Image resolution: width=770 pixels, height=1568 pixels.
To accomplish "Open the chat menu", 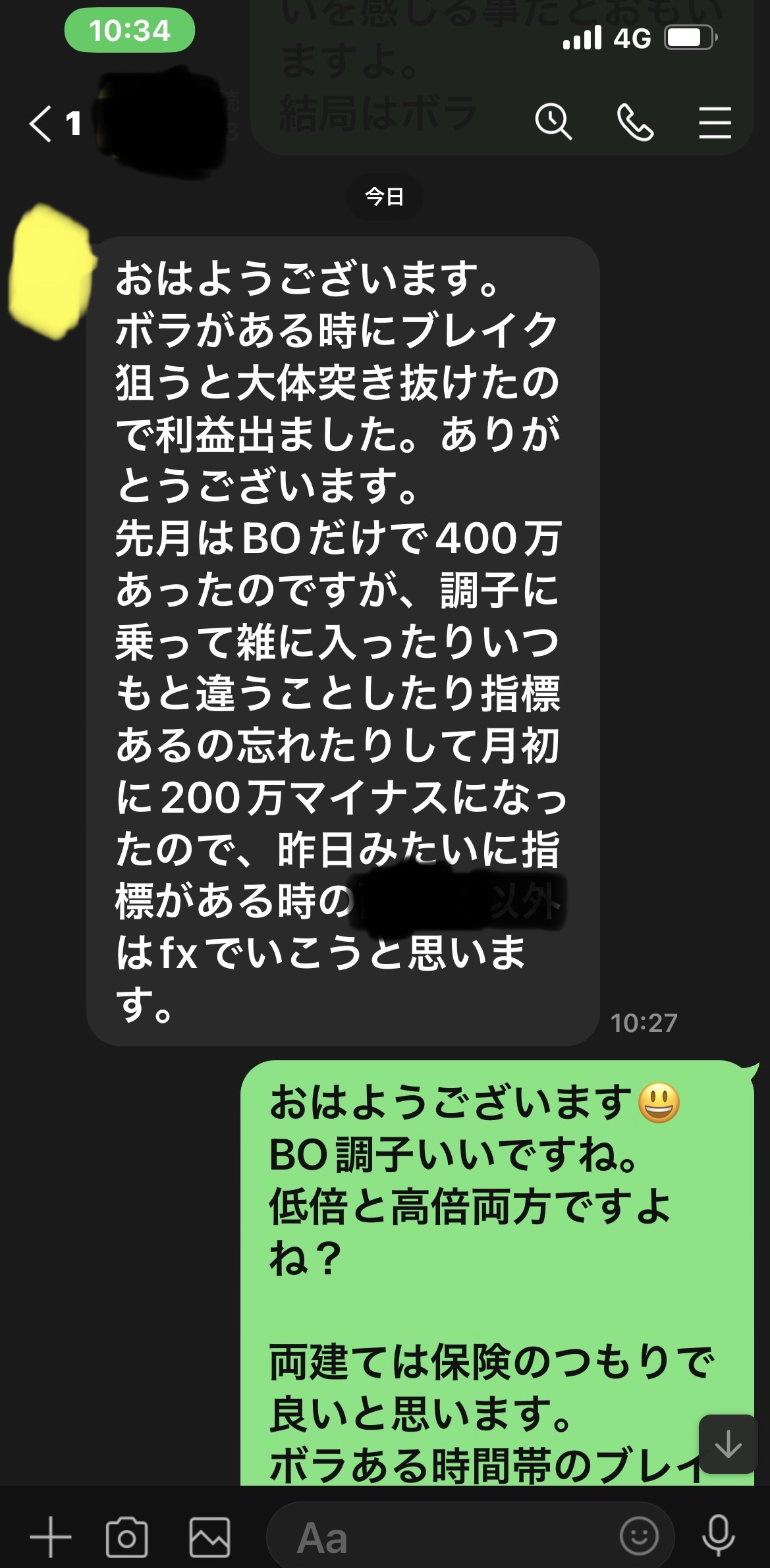I will (715, 123).
